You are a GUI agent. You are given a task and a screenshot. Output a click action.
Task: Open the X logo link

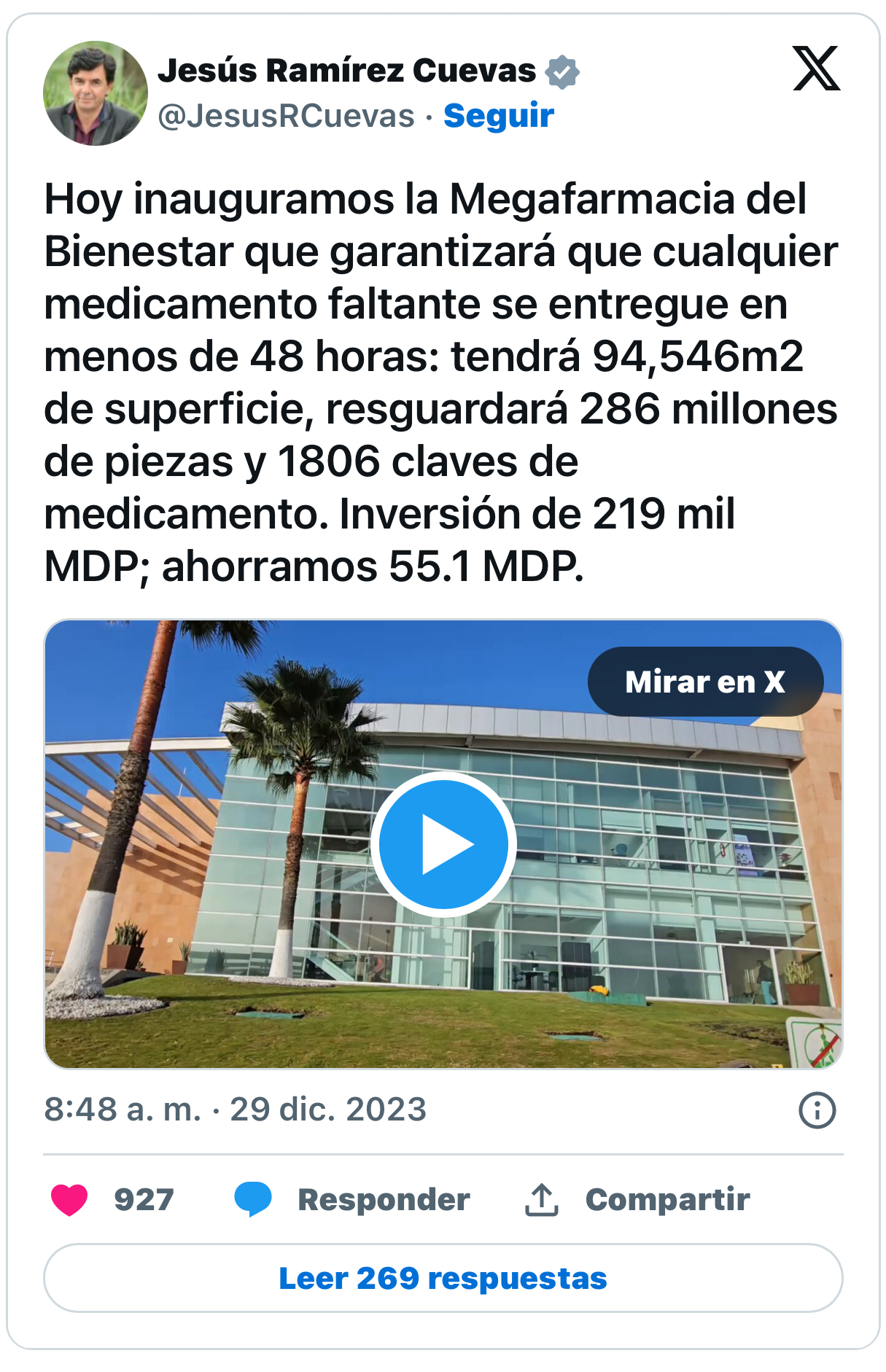816,69
